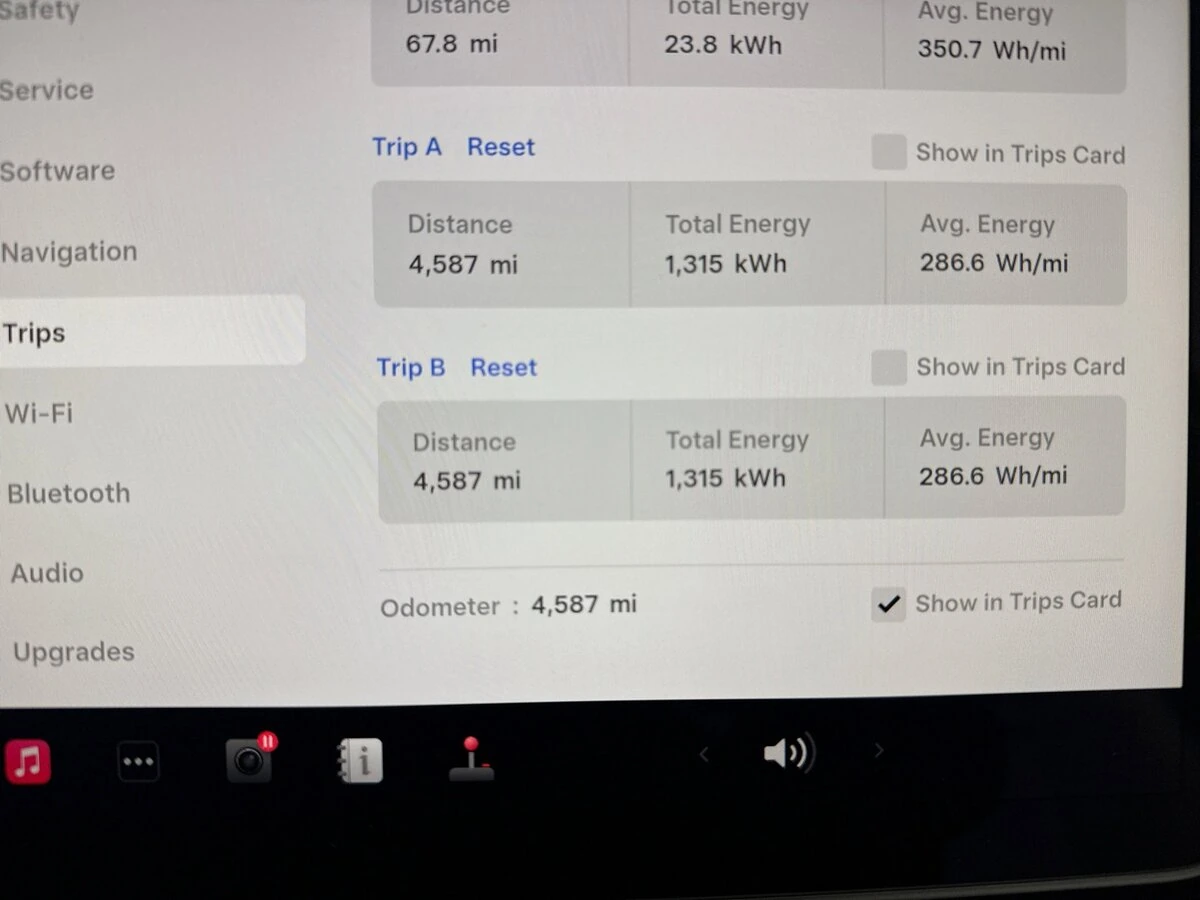Image resolution: width=1200 pixels, height=900 pixels.
Task: Lower volume with the left arrow
Action: 704,754
